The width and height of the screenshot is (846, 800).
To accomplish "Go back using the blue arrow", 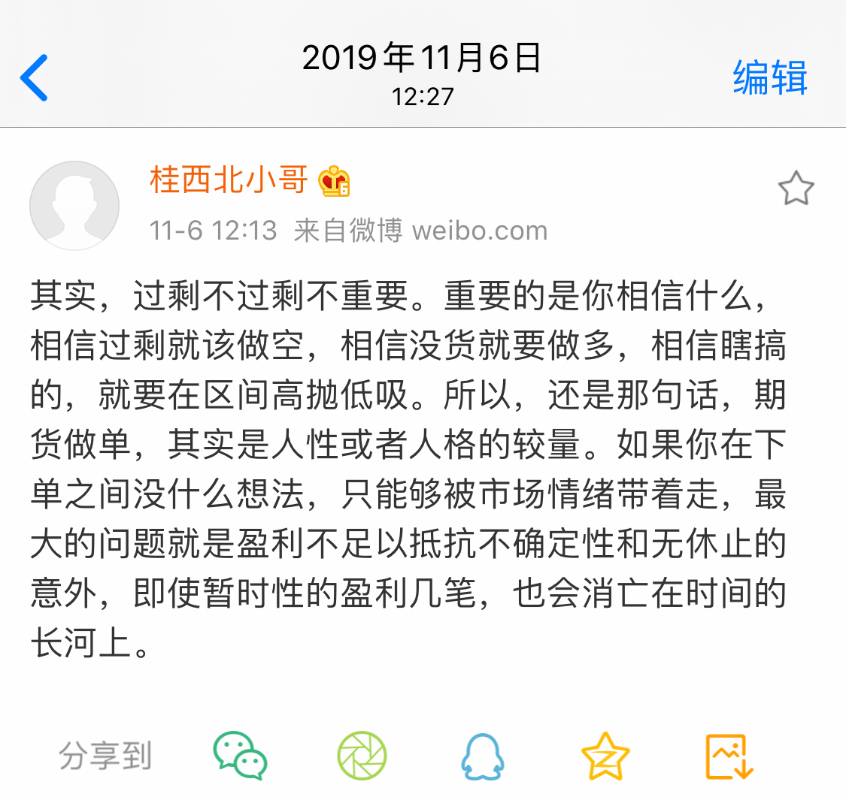I will pyautogui.click(x=35, y=77).
